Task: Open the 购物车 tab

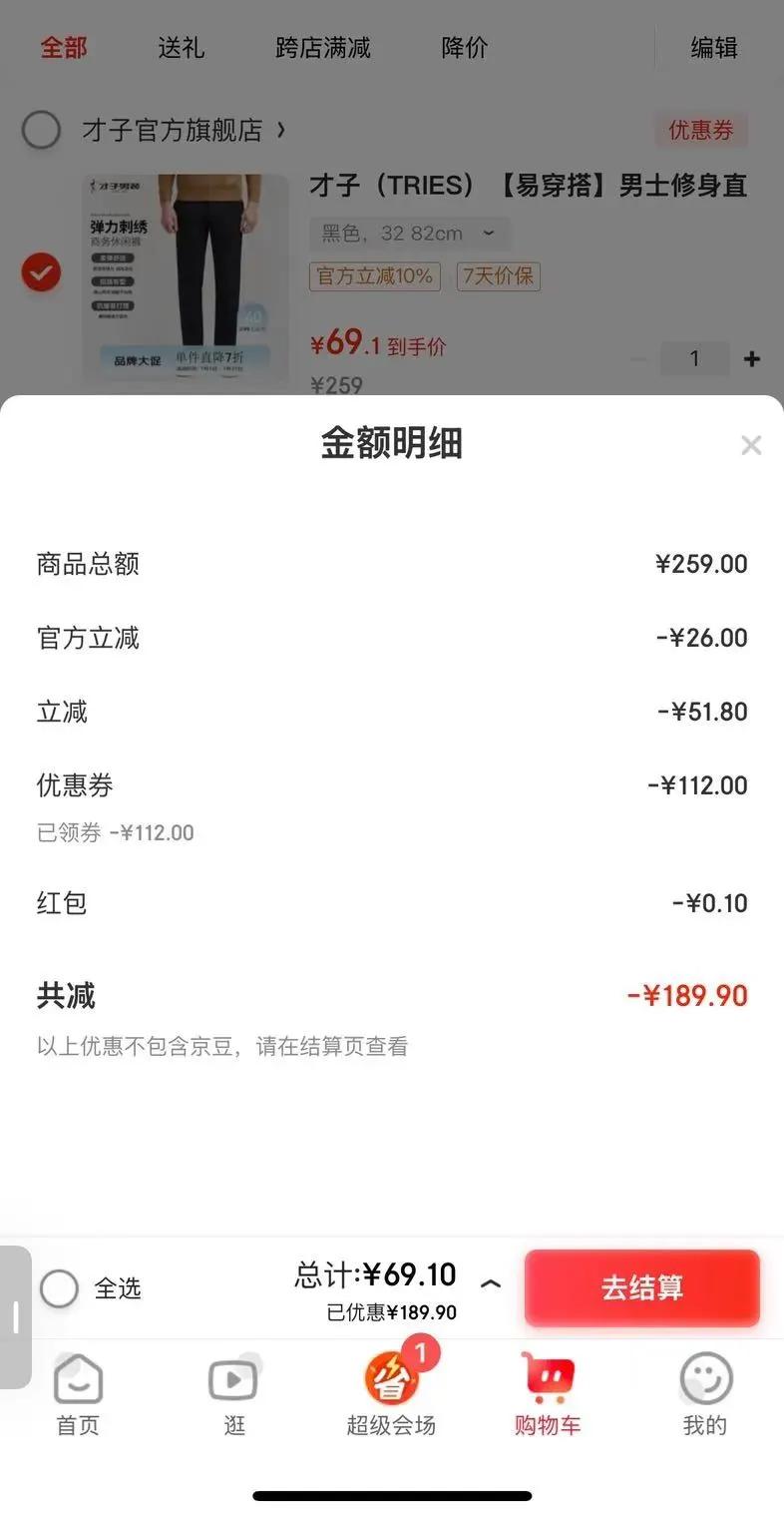Action: 548,1394
